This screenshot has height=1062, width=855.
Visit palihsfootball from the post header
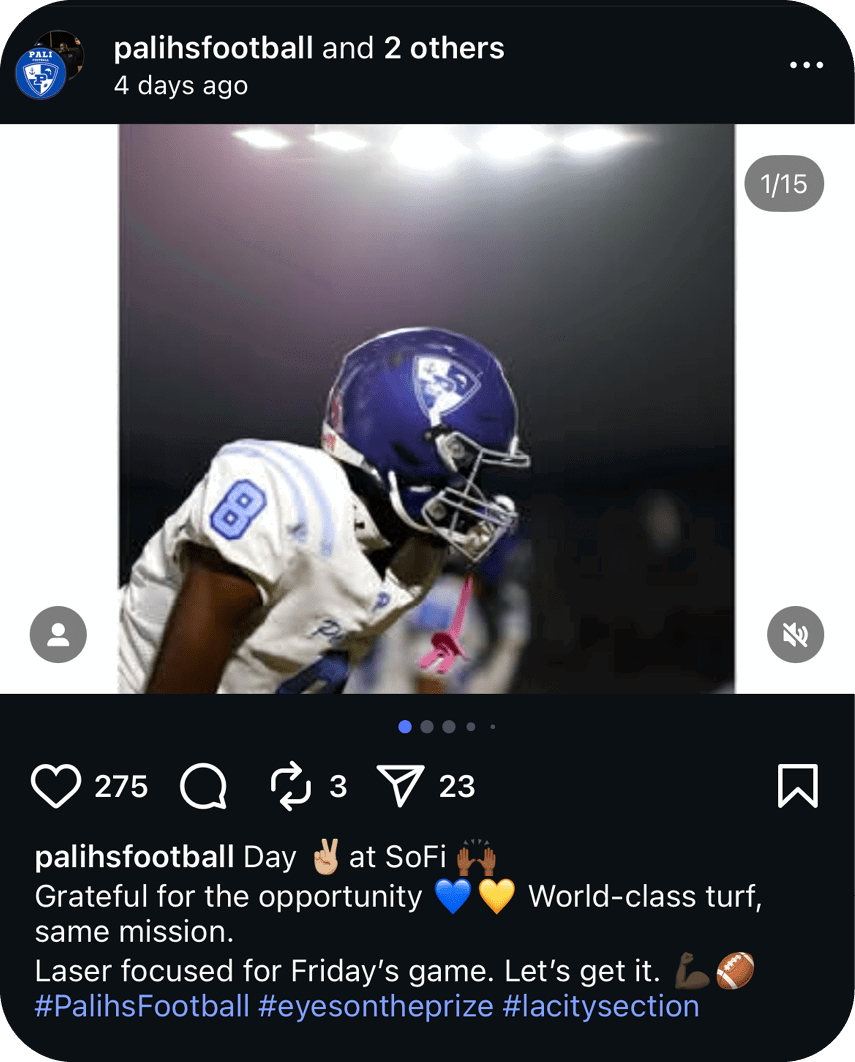pos(213,48)
